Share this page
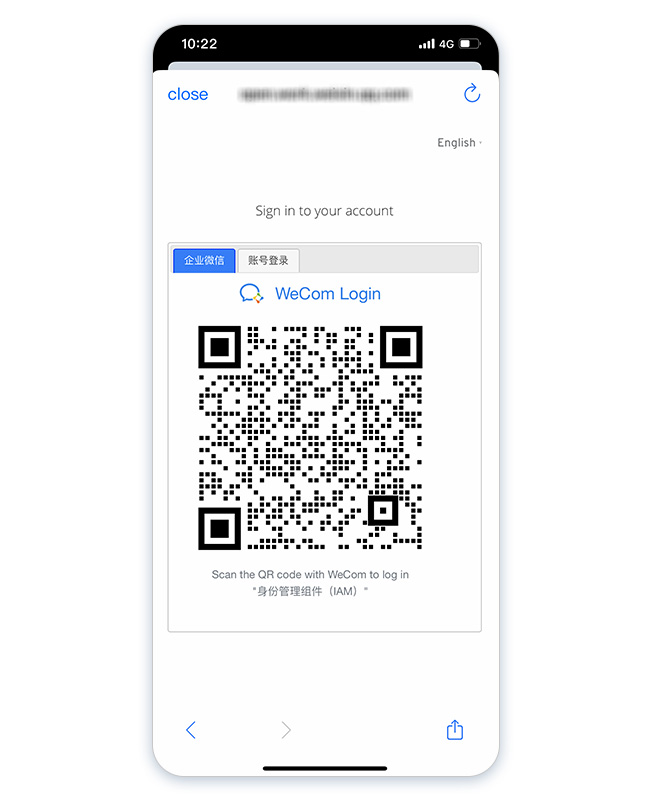 coord(455,730)
